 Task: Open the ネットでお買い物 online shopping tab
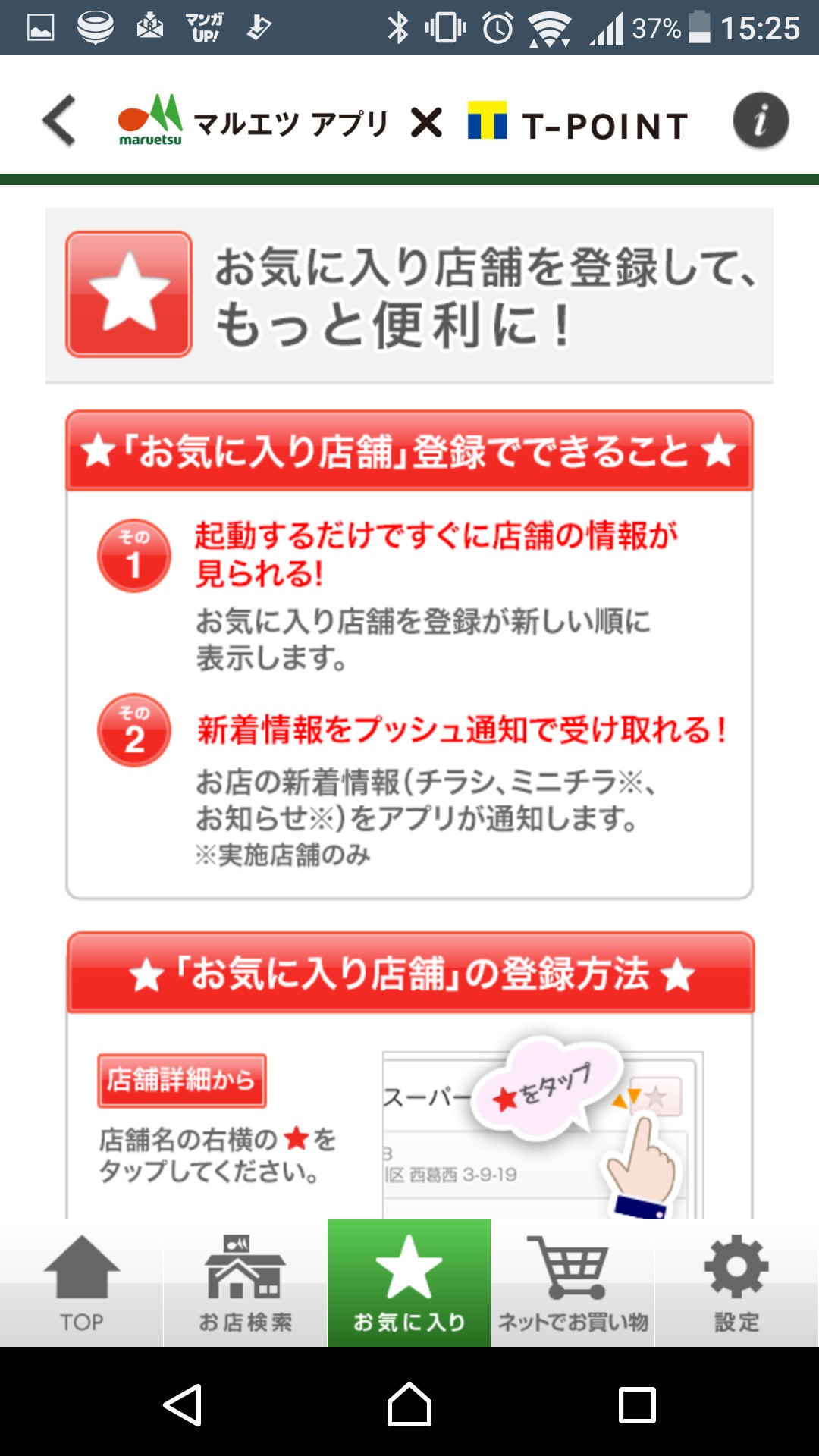[573, 1283]
